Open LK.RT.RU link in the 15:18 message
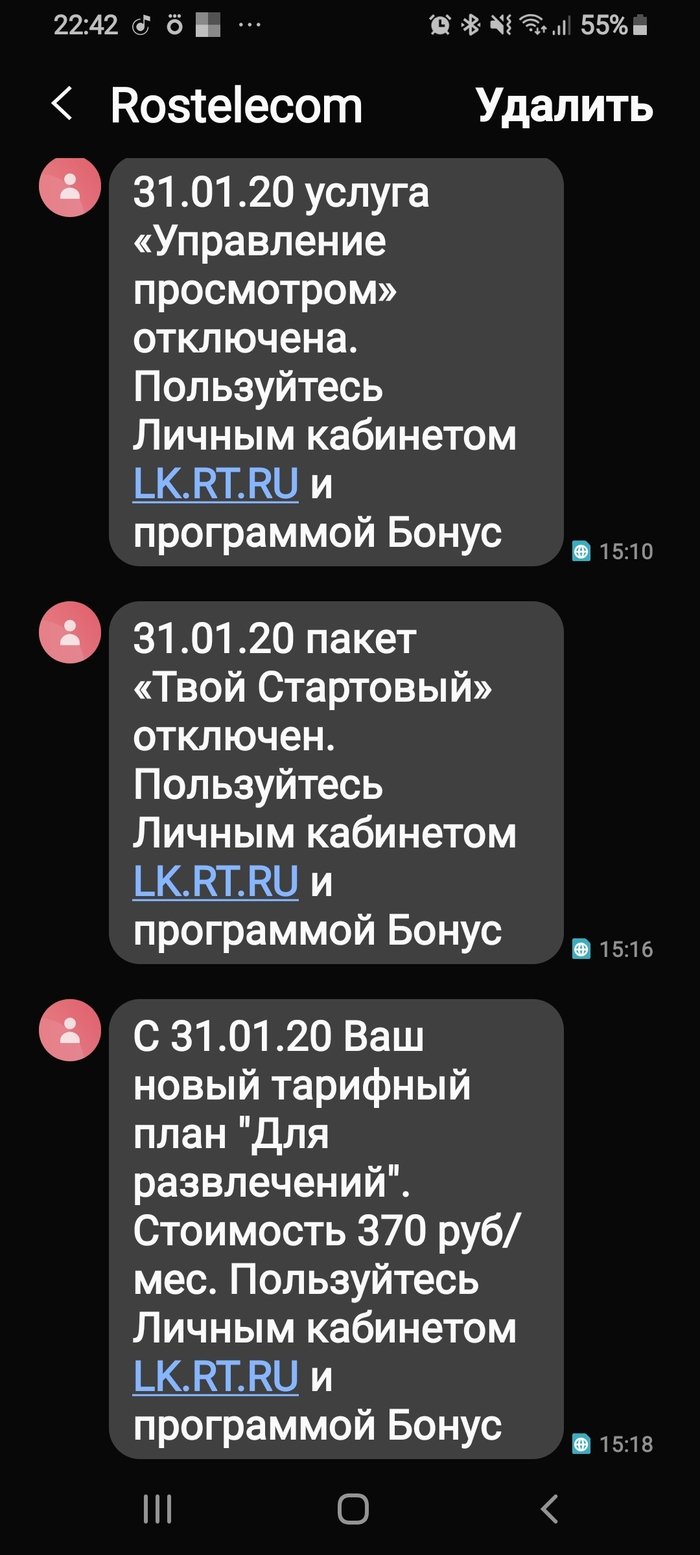This screenshot has height=1555, width=700. tap(216, 1377)
